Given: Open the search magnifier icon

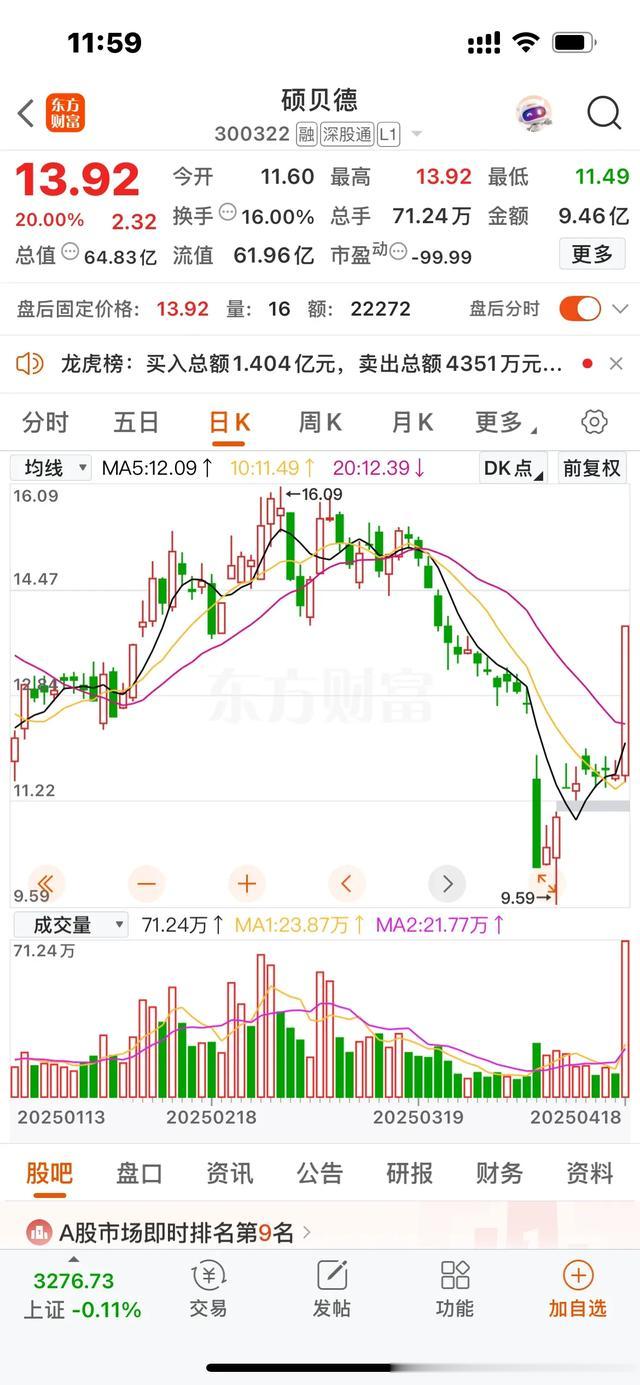Looking at the screenshot, I should click(x=604, y=113).
